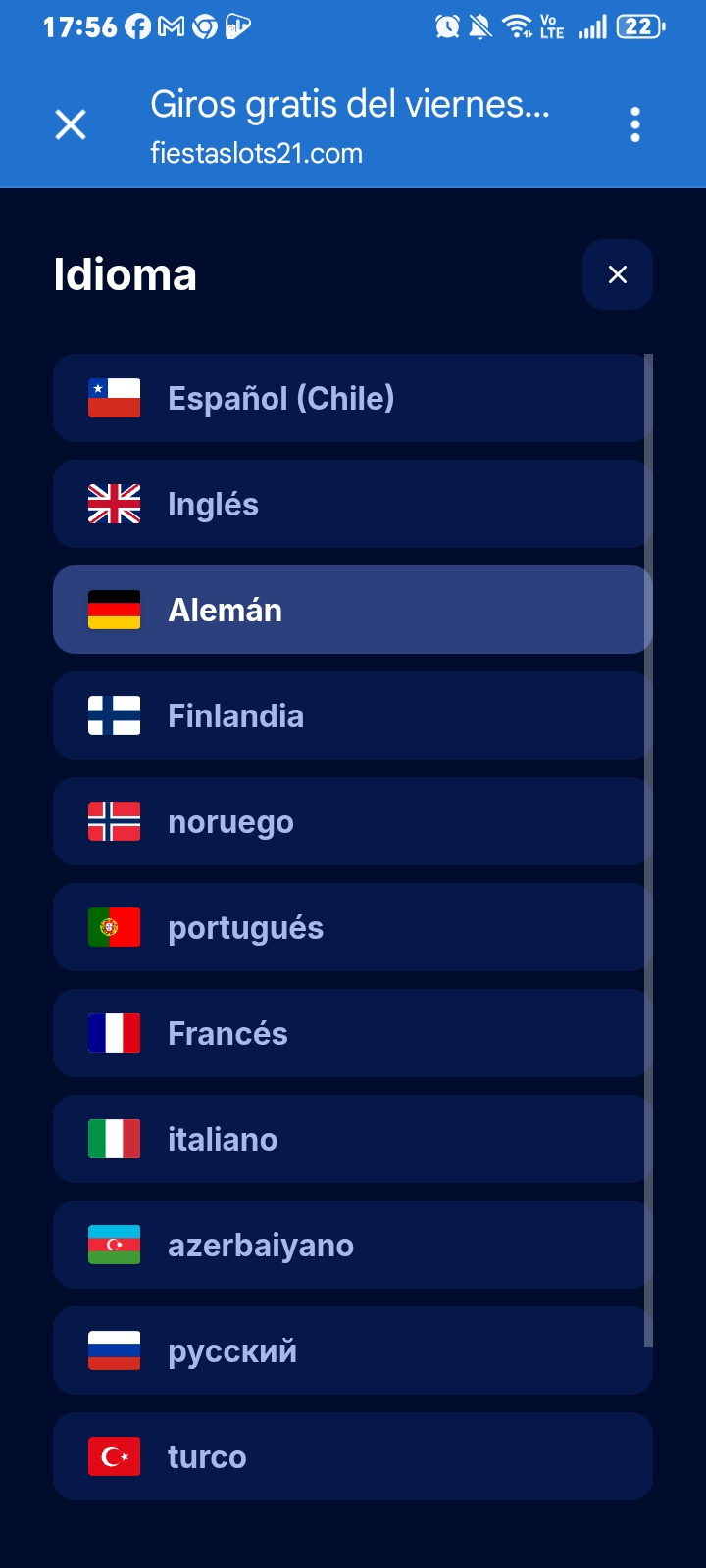
Task: Switch language to Finlandia
Action: 353,715
